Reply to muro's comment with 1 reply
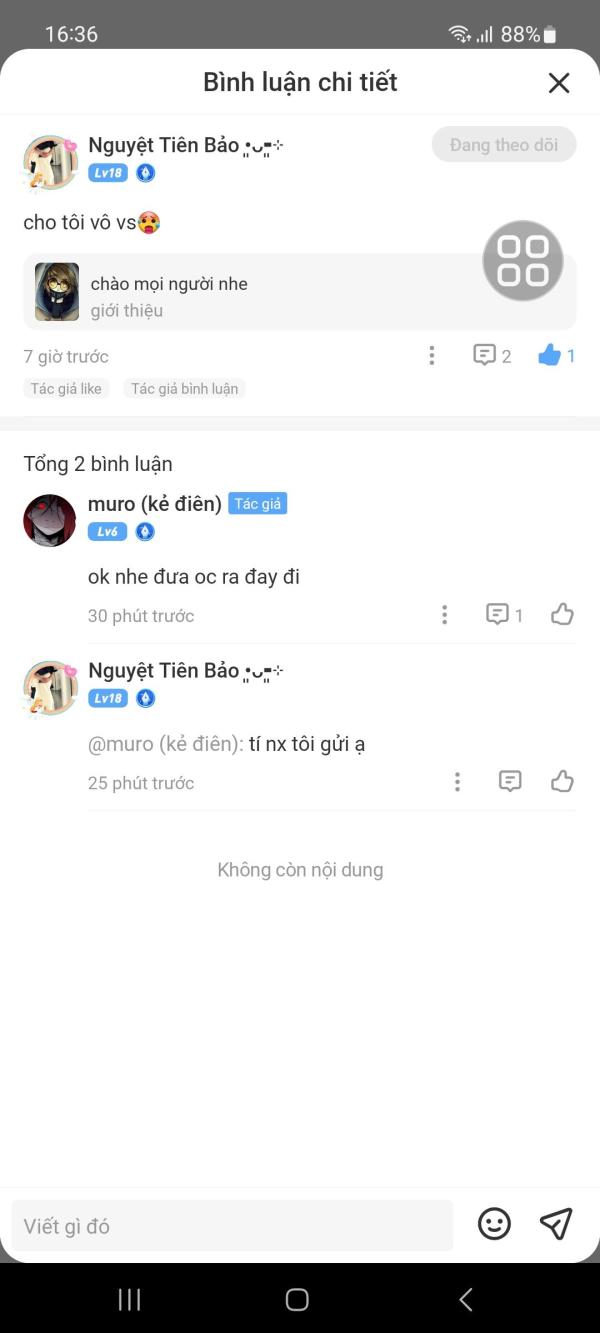 tap(504, 615)
